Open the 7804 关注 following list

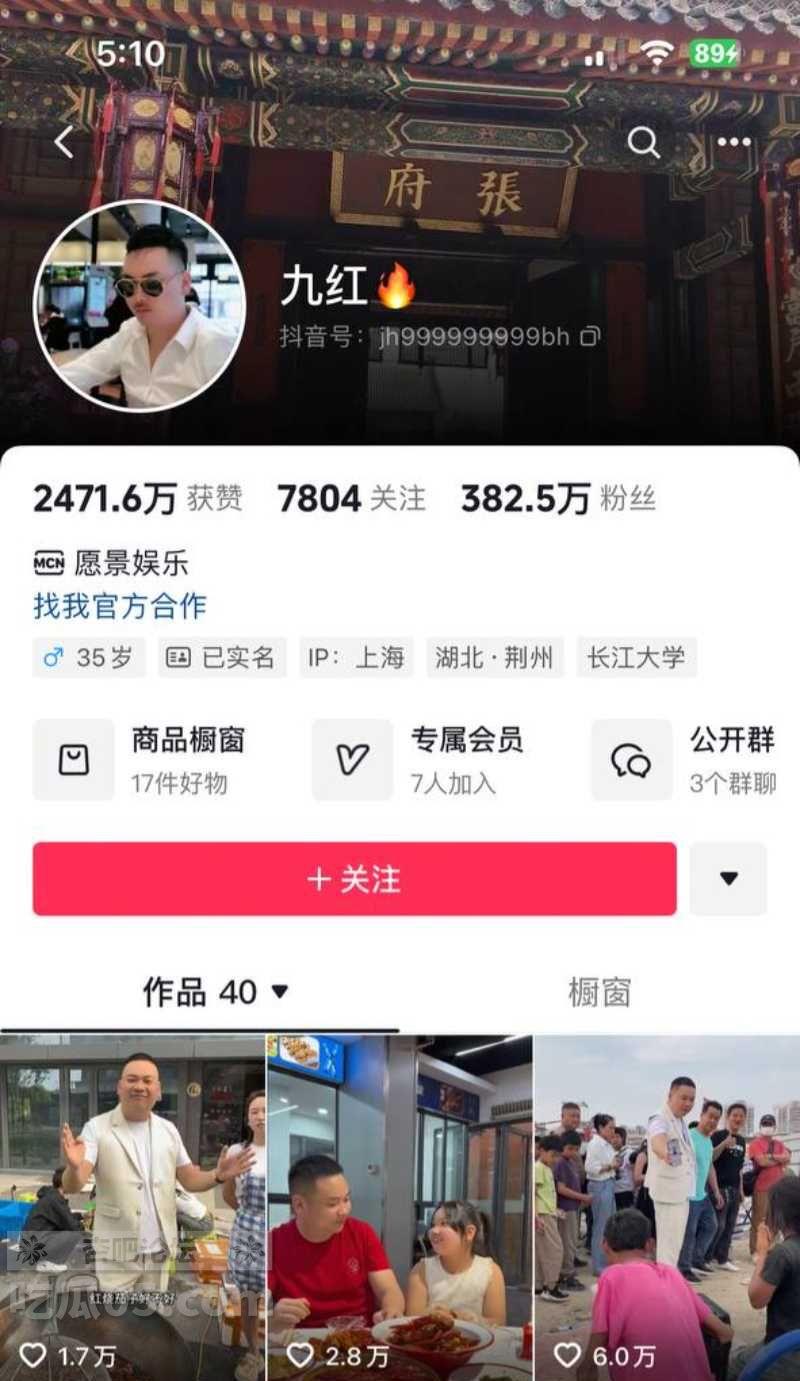tap(351, 498)
